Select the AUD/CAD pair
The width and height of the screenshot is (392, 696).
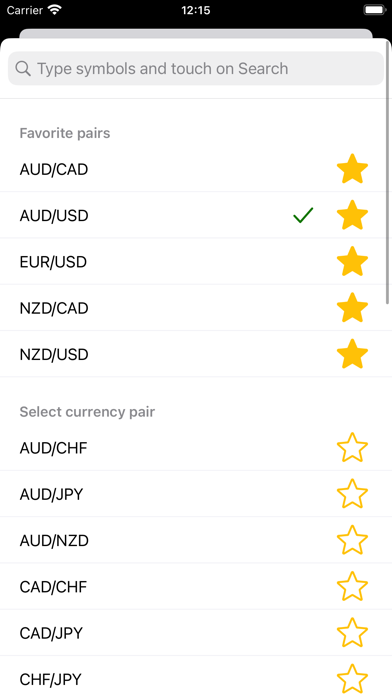(196, 169)
